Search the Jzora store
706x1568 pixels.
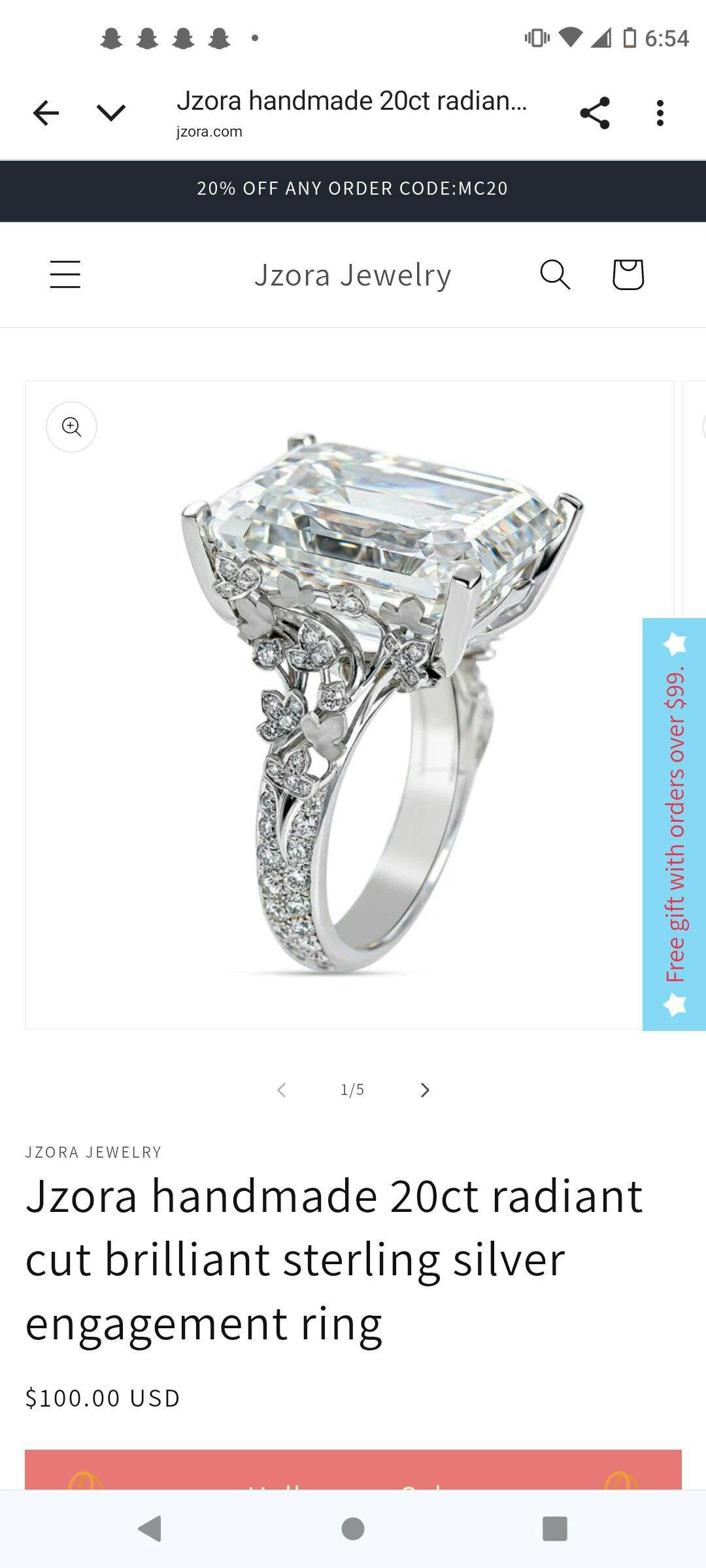tap(555, 274)
